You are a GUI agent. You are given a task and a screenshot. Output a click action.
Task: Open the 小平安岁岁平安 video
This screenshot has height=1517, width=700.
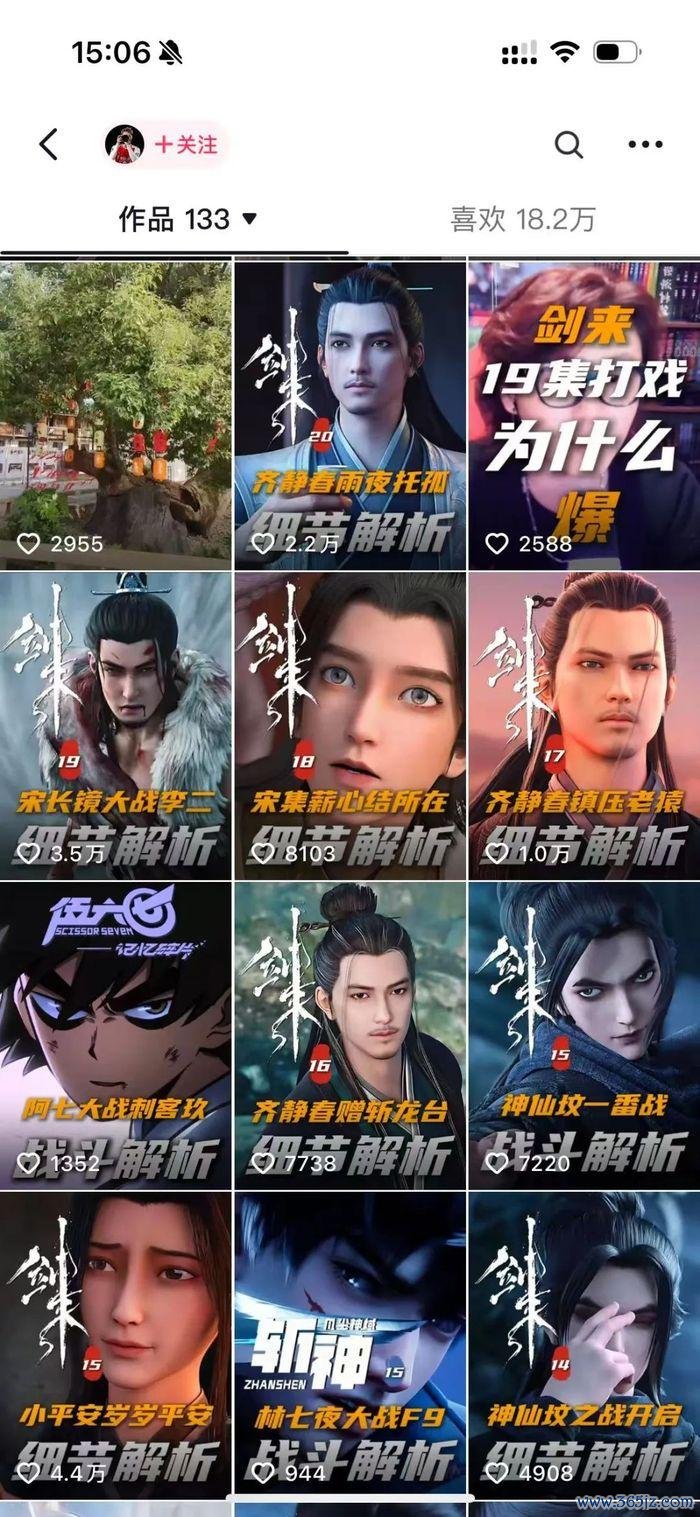(116, 1345)
